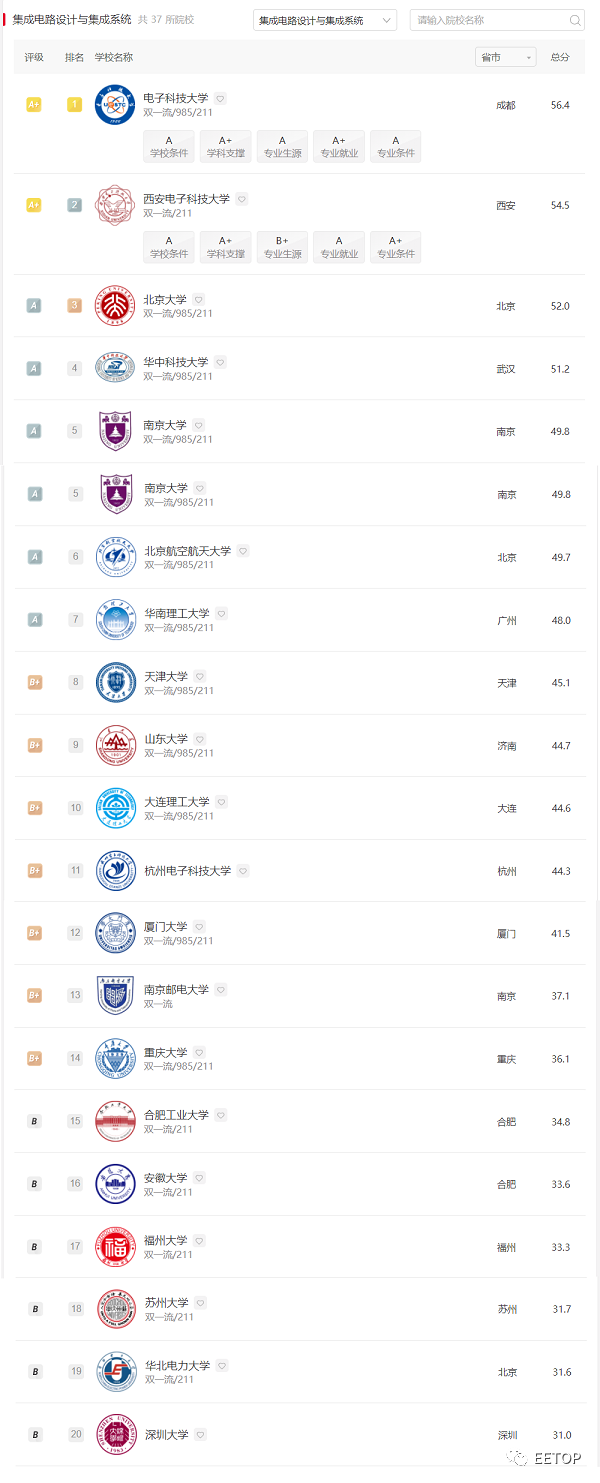Tap the heart next to 厦门大学
The image size is (600, 1483).
point(199,927)
